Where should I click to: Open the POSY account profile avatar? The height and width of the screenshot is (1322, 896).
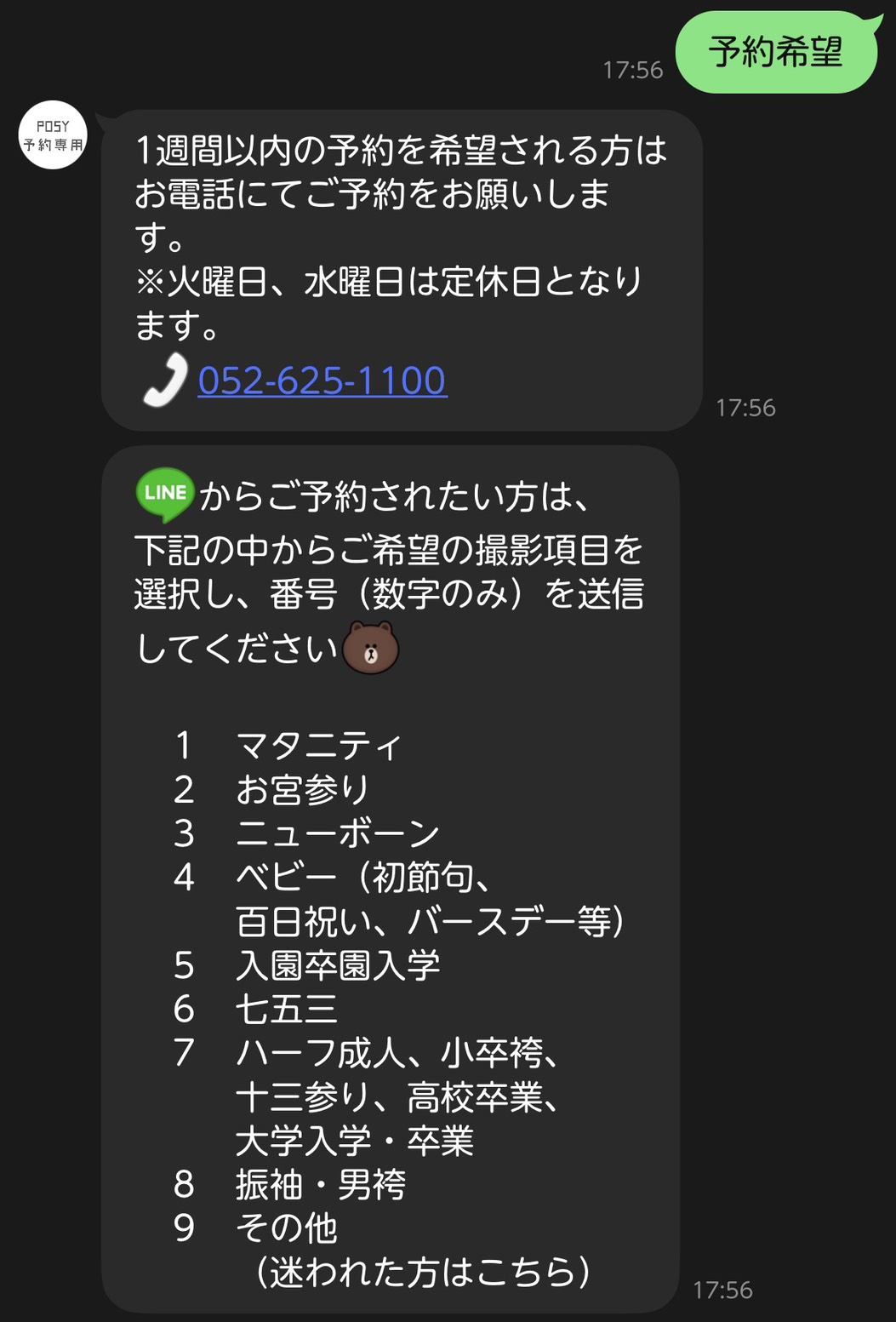coord(53,135)
